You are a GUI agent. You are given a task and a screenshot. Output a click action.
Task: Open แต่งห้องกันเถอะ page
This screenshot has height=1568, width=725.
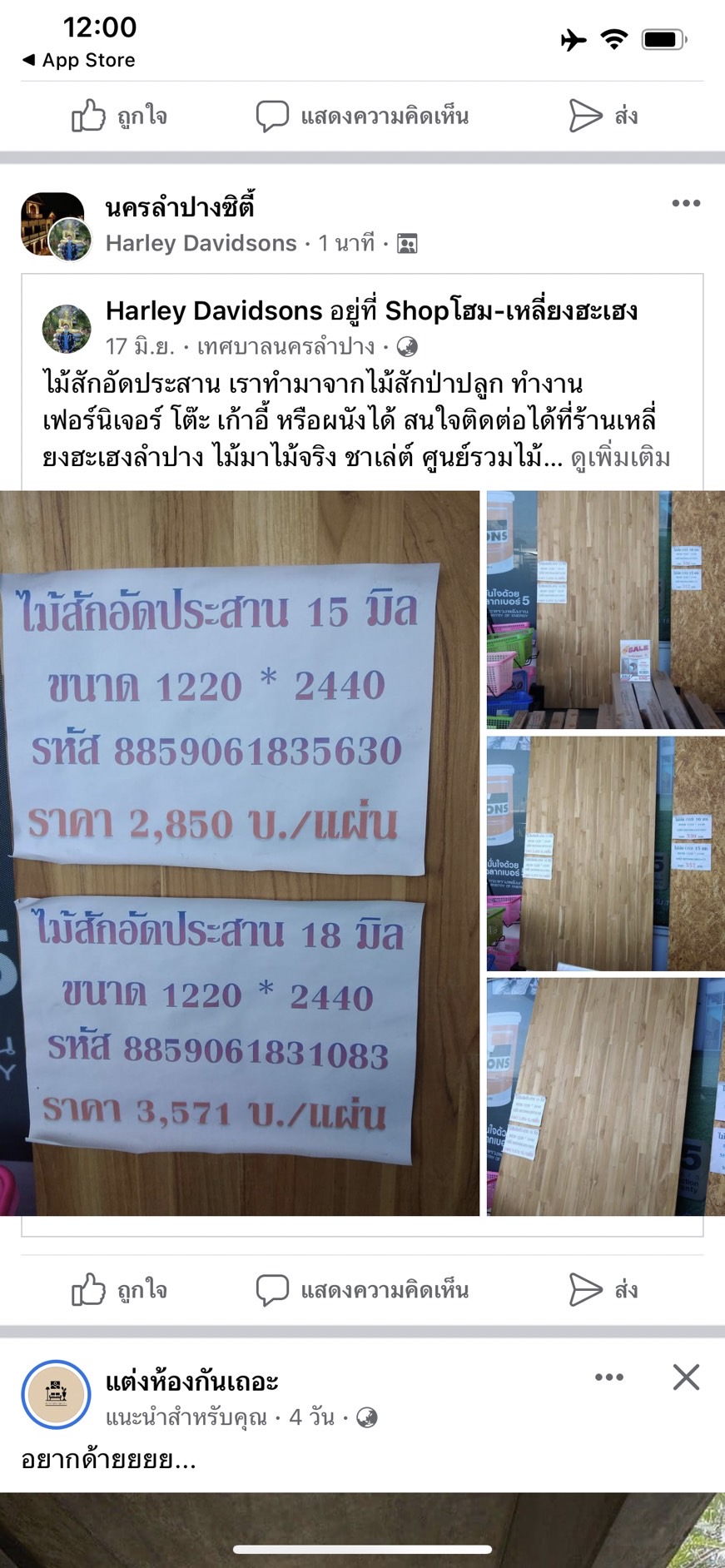point(191,1382)
